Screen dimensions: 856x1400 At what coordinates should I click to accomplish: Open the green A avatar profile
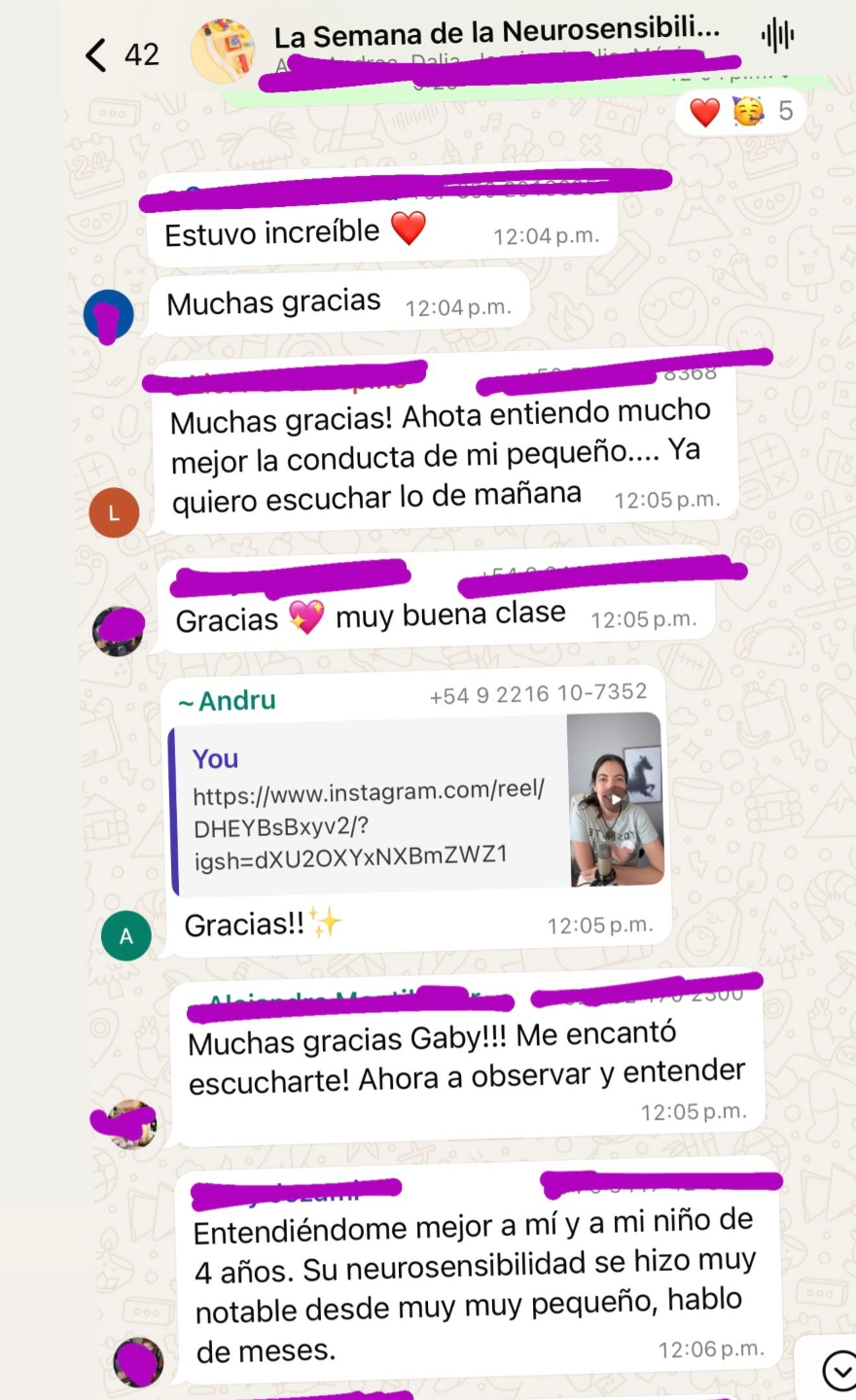click(125, 936)
